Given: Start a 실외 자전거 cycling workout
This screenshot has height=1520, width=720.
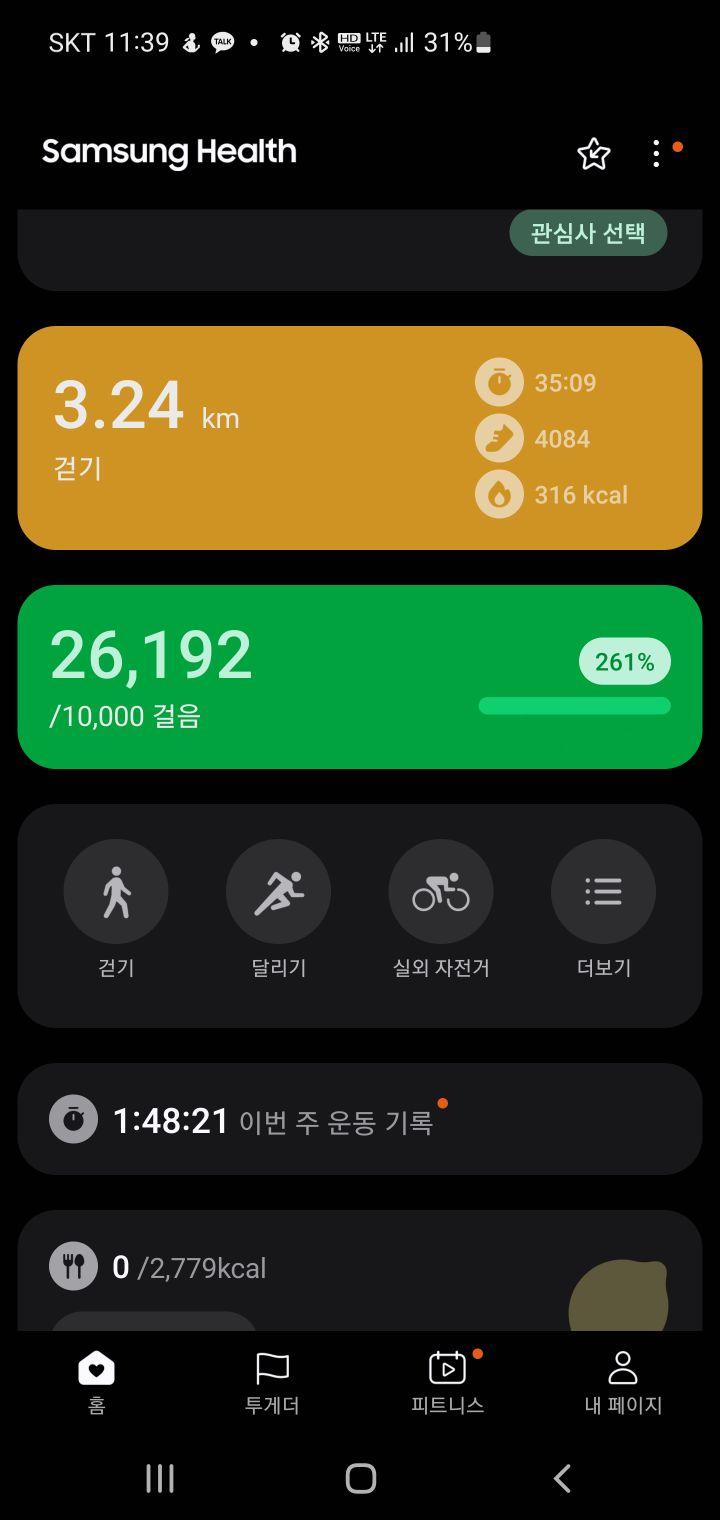Looking at the screenshot, I should tap(441, 891).
